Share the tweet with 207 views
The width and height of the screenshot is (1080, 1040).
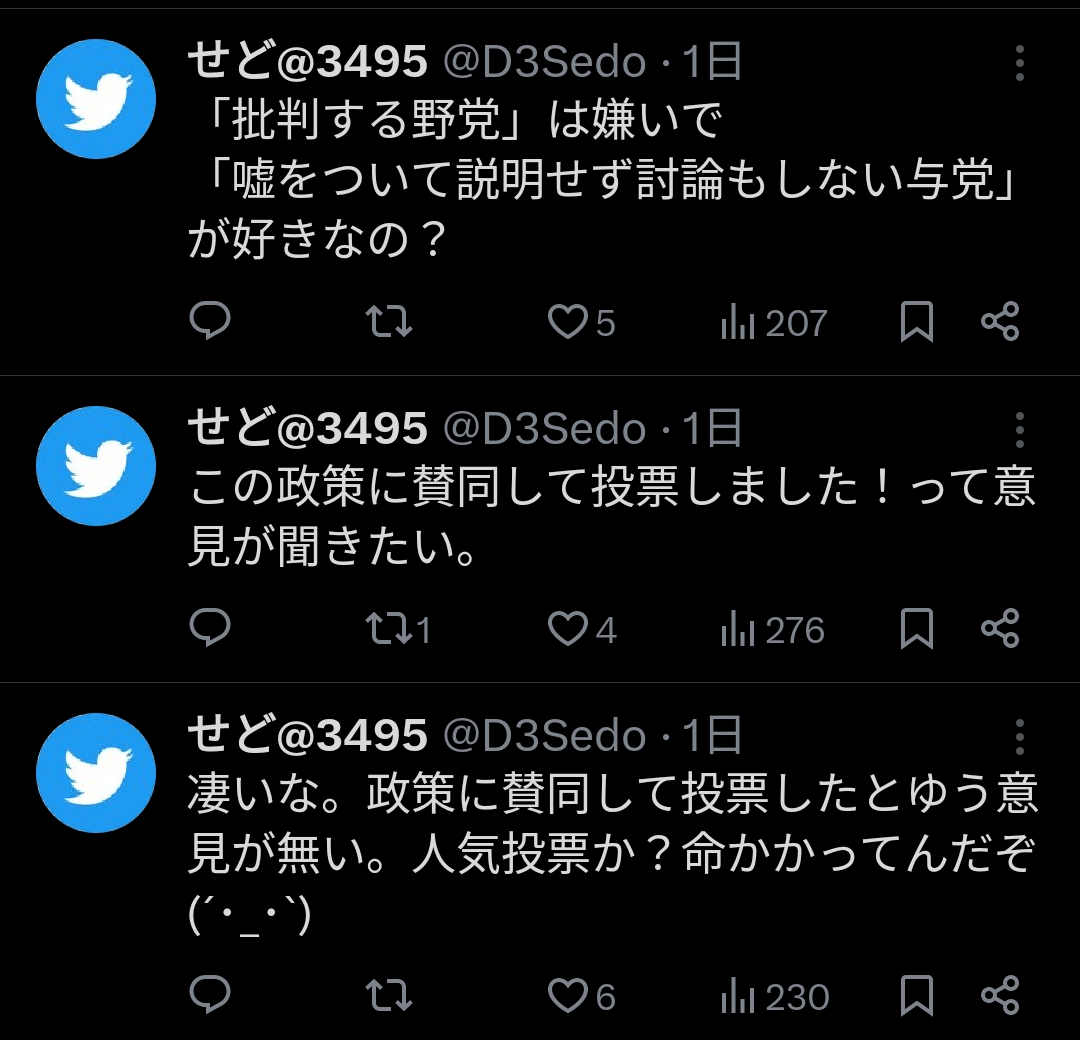click(x=1000, y=322)
